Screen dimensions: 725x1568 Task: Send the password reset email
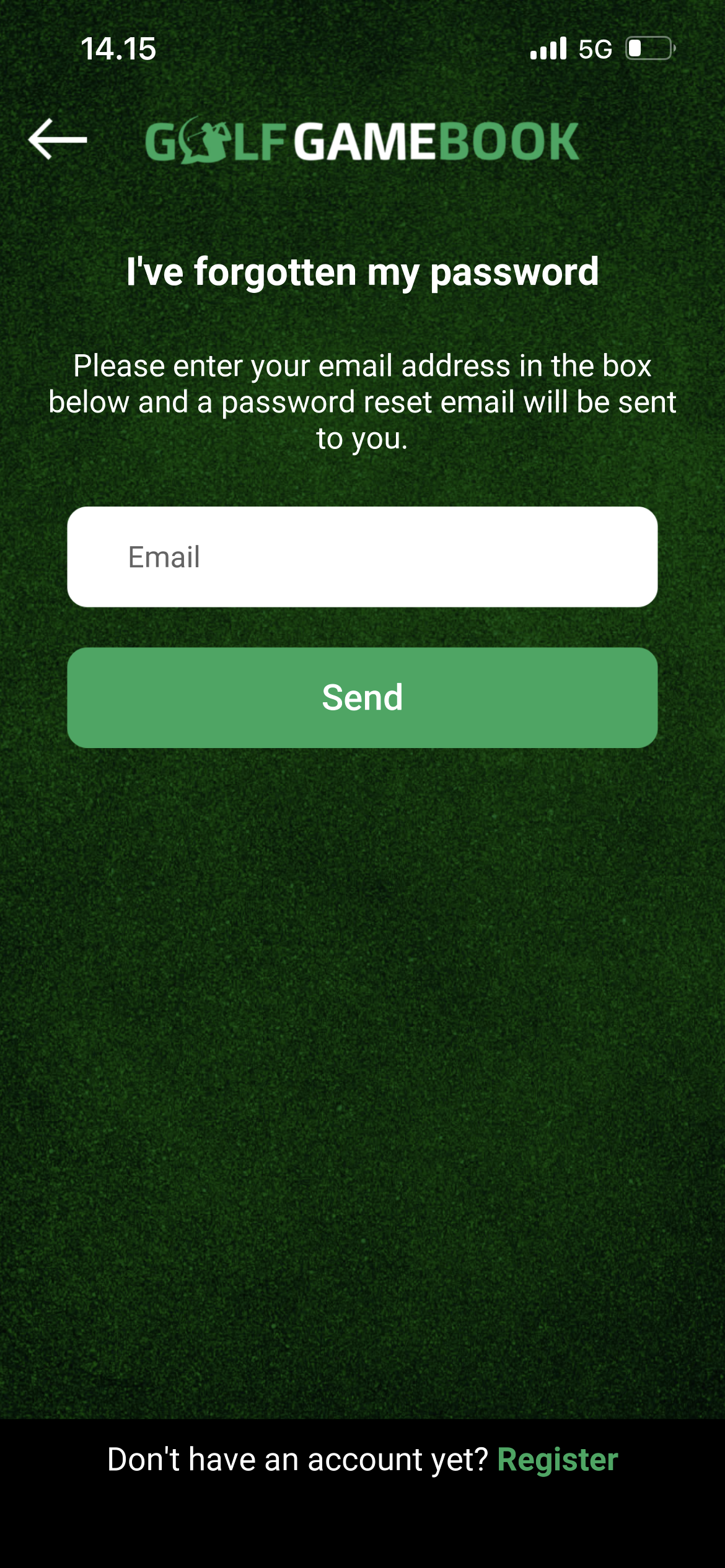[362, 698]
